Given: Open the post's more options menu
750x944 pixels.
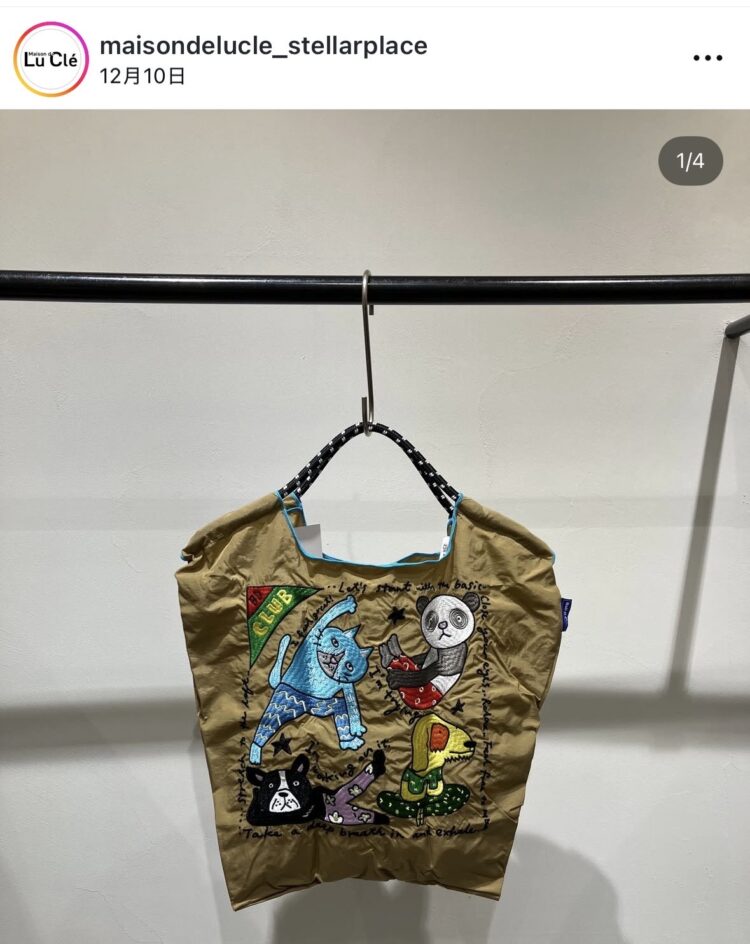Looking at the screenshot, I should tap(707, 58).
